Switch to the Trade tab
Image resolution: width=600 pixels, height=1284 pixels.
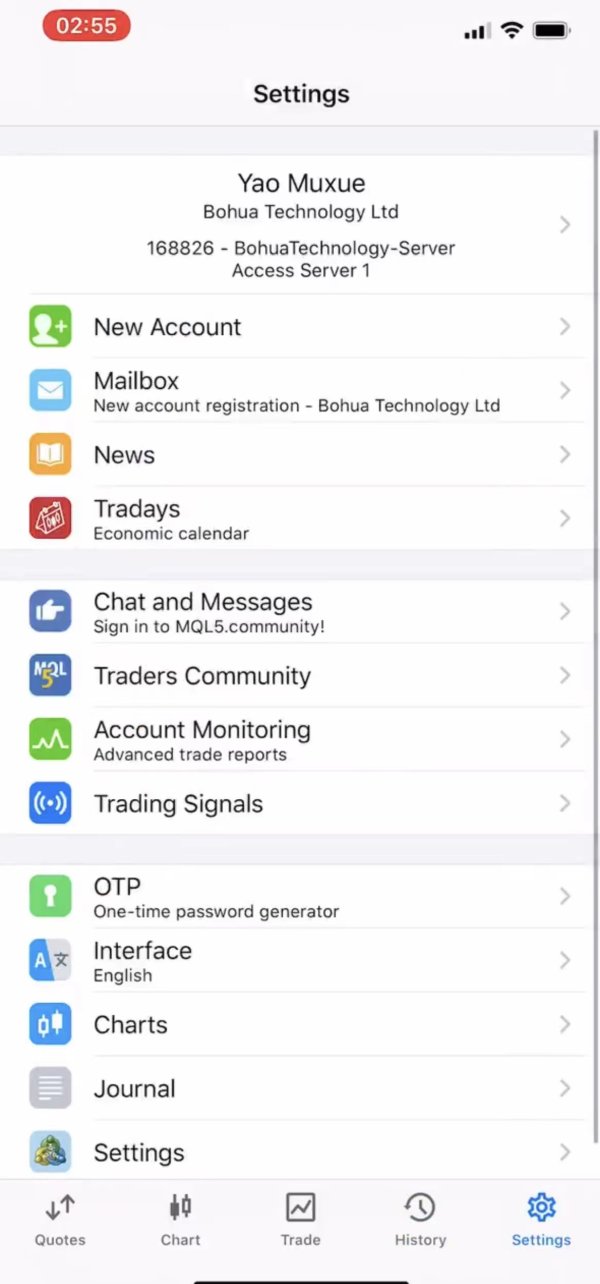pyautogui.click(x=300, y=1220)
